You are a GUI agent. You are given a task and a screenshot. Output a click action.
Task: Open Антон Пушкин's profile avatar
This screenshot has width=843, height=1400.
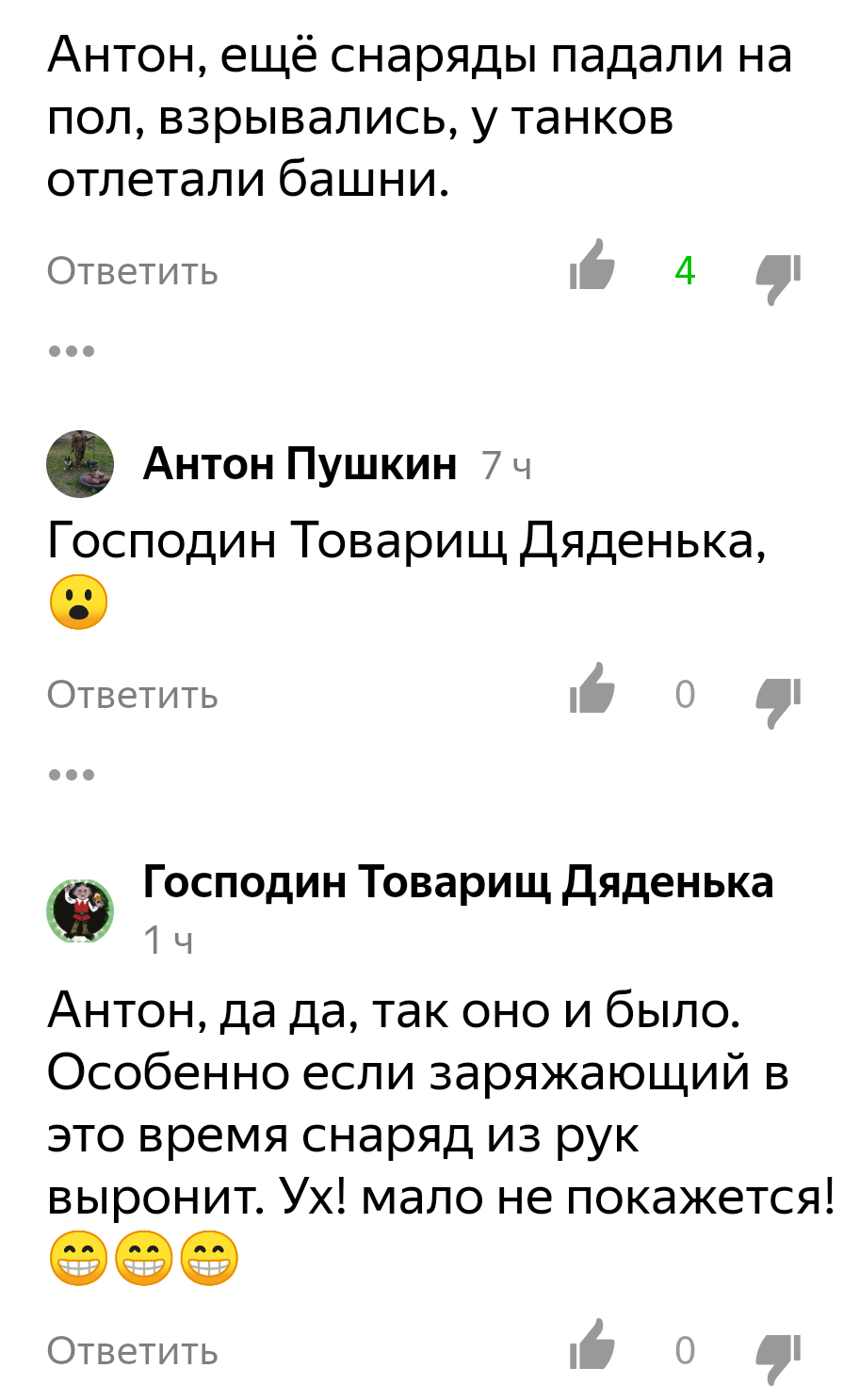(x=80, y=464)
